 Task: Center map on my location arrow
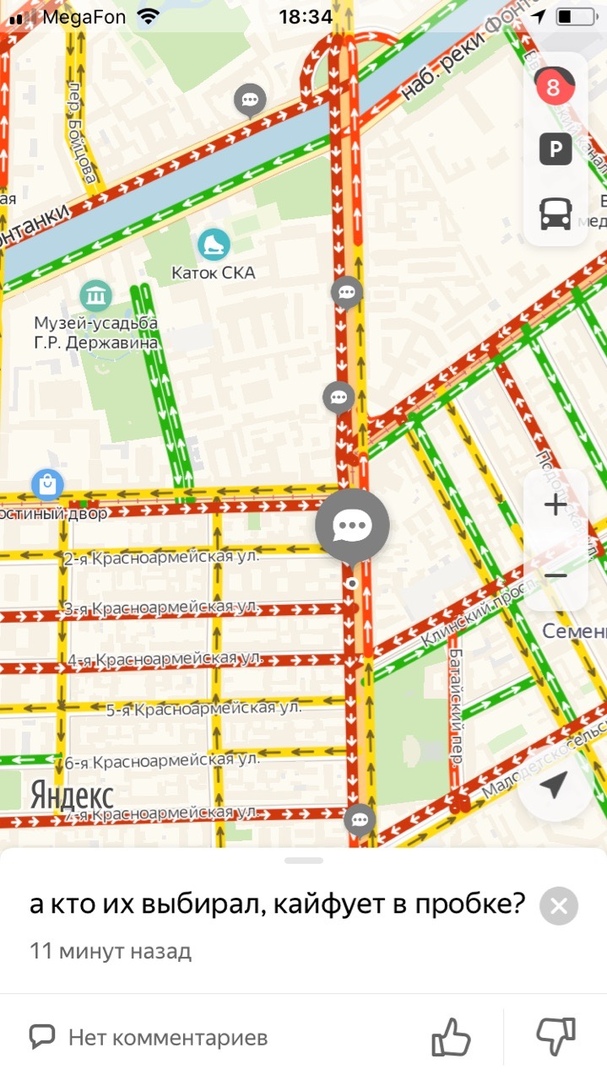click(x=555, y=787)
